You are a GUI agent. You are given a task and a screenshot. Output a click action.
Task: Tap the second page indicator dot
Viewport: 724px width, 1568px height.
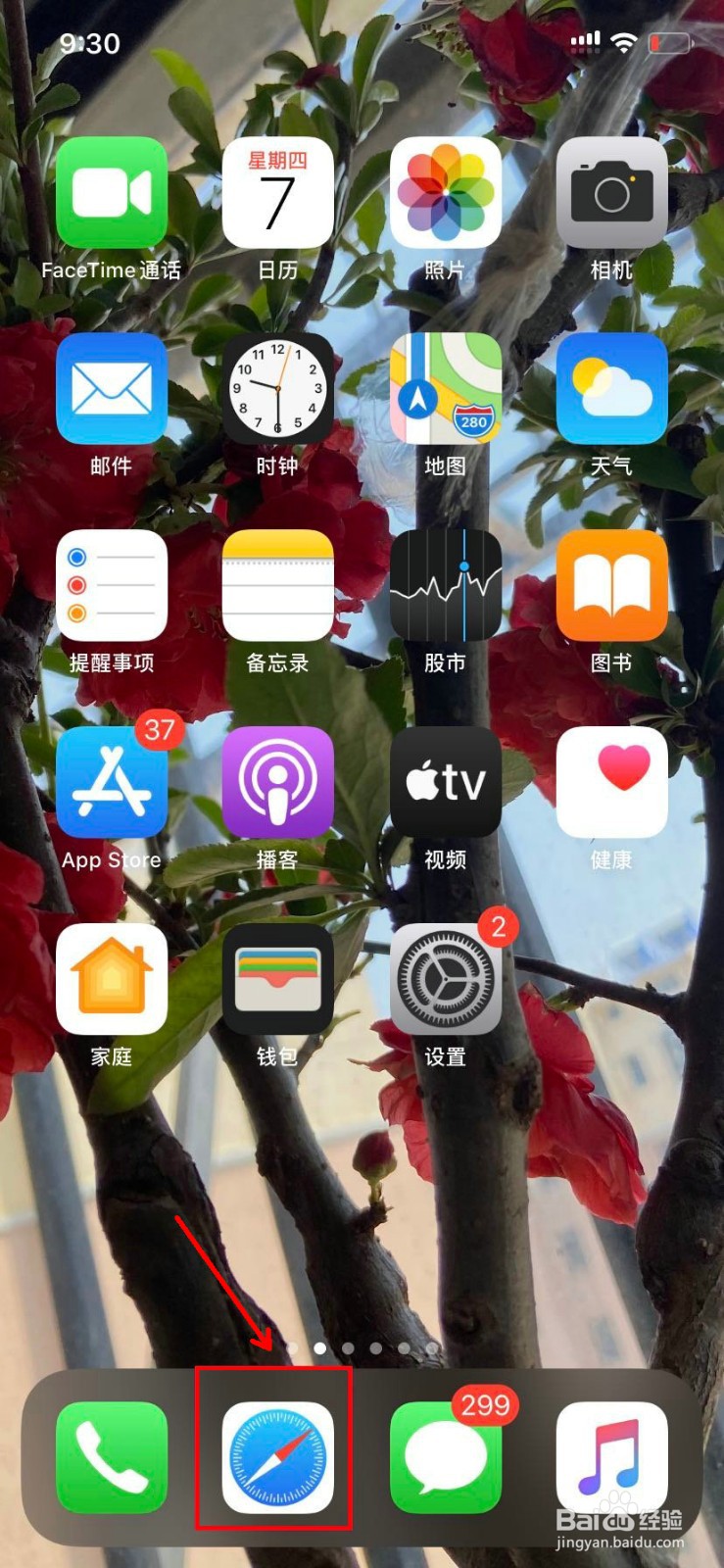coord(318,1349)
